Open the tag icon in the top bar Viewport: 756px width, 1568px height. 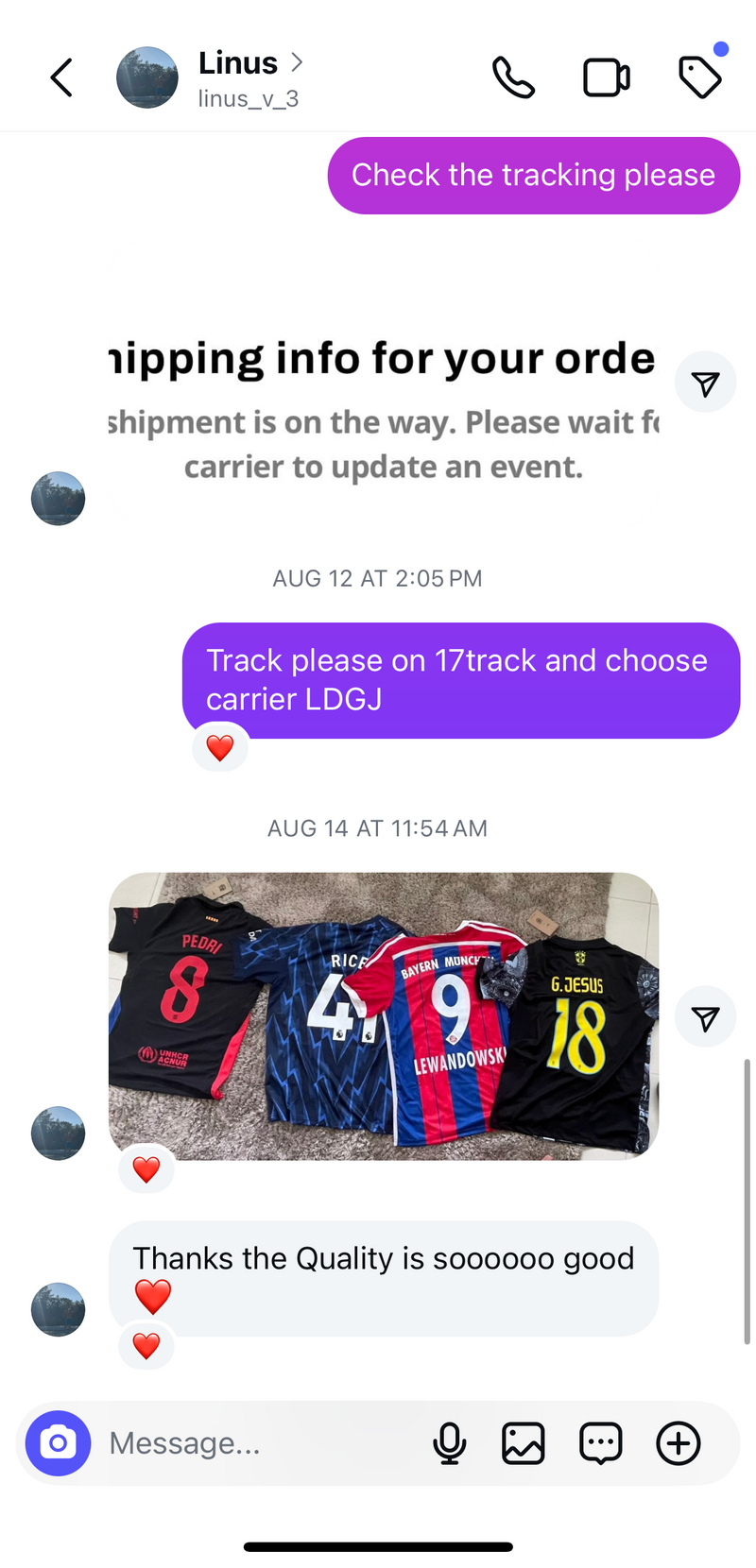tap(699, 77)
